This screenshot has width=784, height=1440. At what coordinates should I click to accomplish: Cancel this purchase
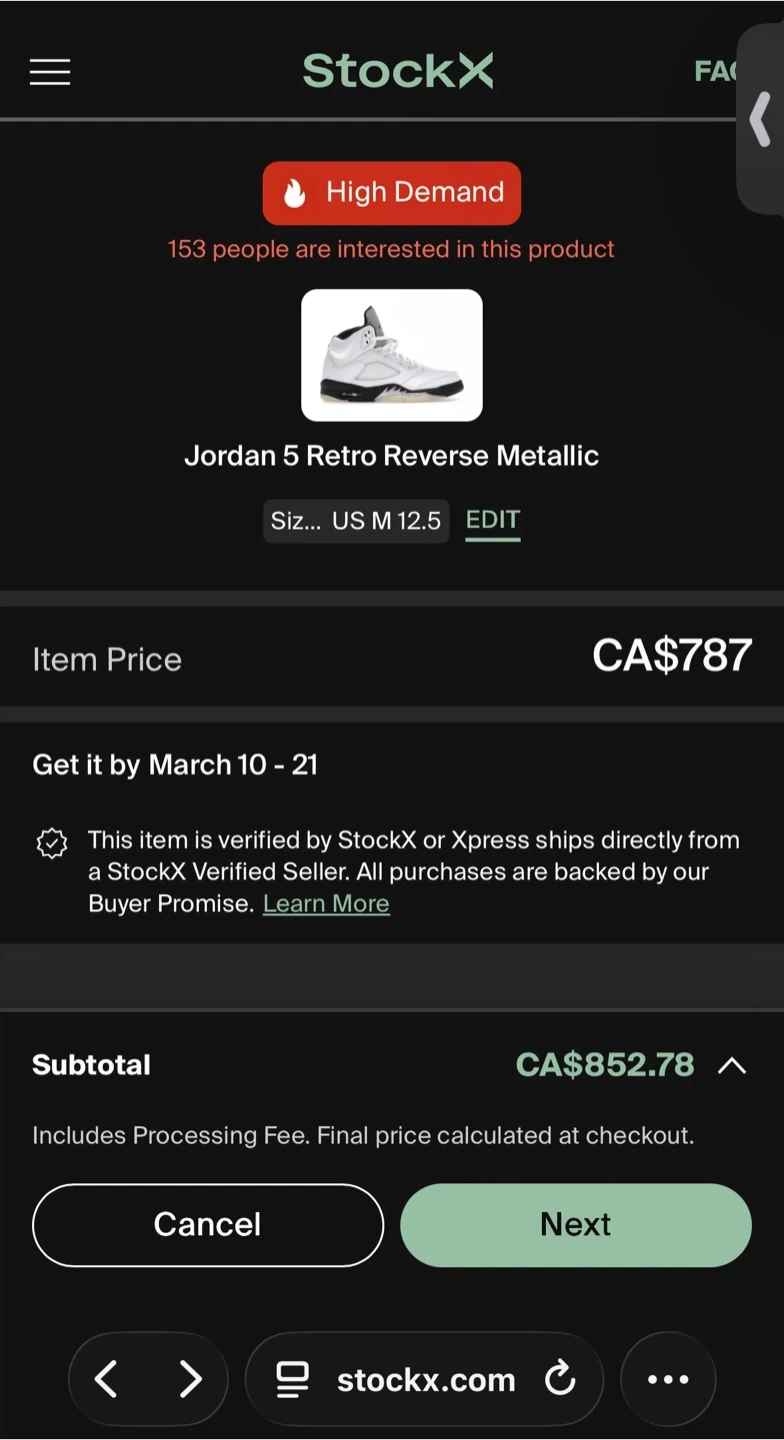(x=208, y=1225)
